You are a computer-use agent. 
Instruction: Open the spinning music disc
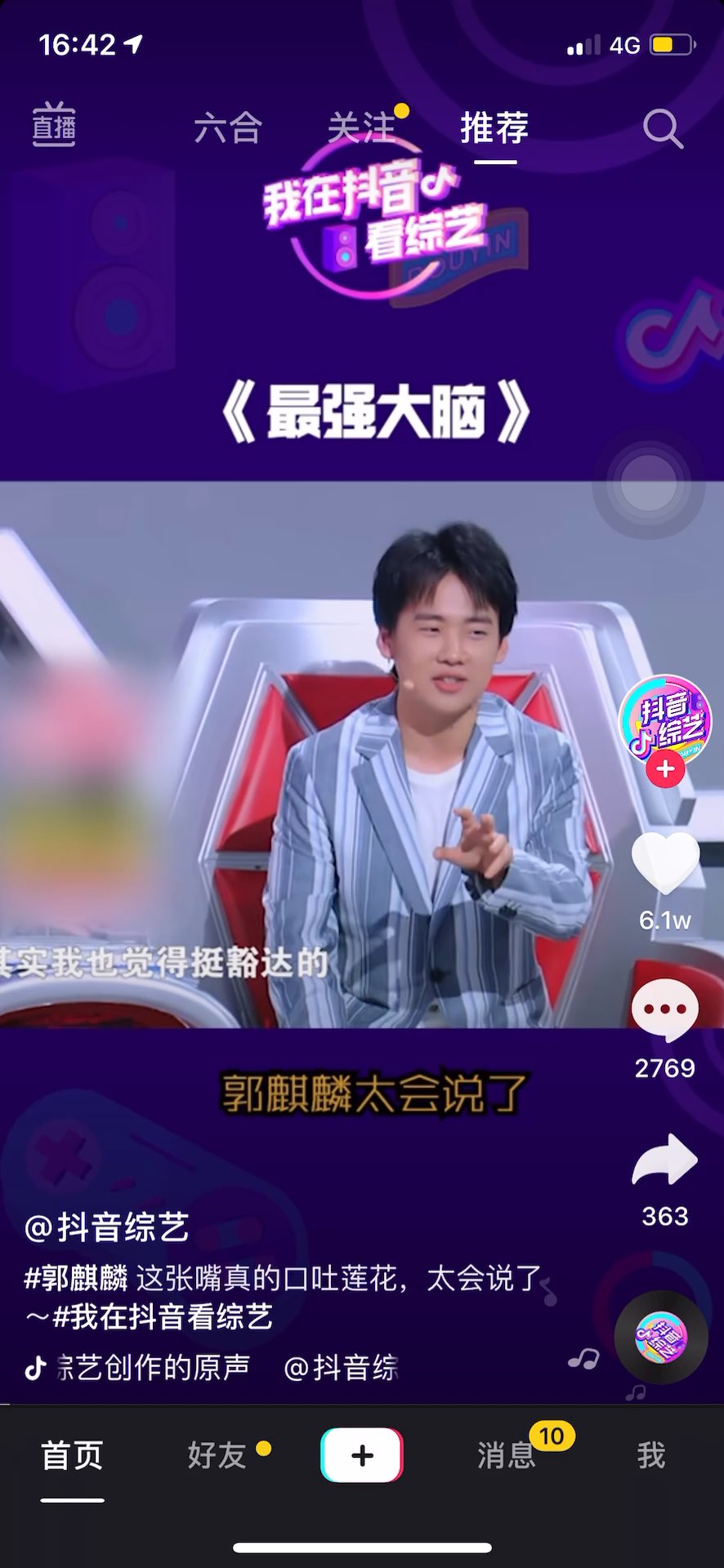pos(660,1337)
